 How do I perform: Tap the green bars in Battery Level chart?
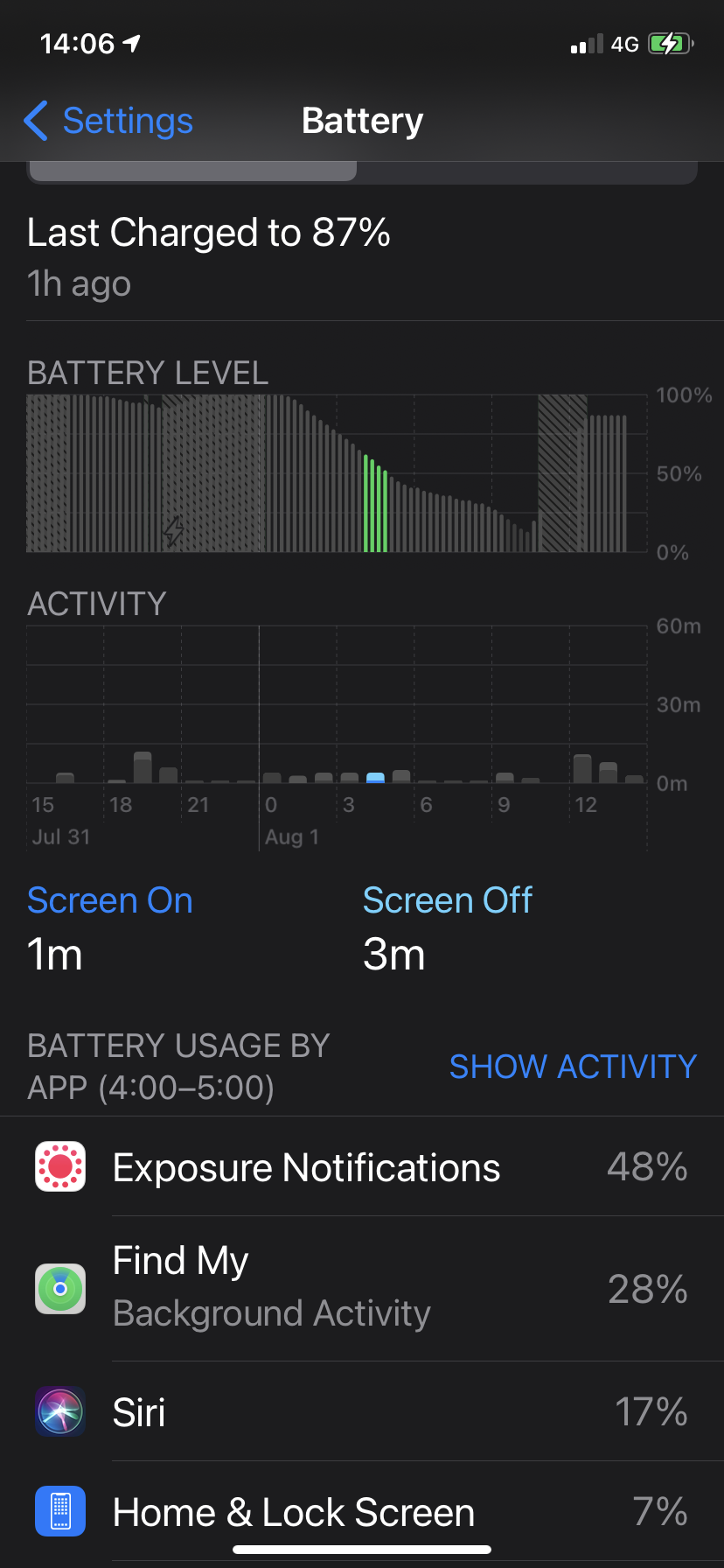[376, 506]
